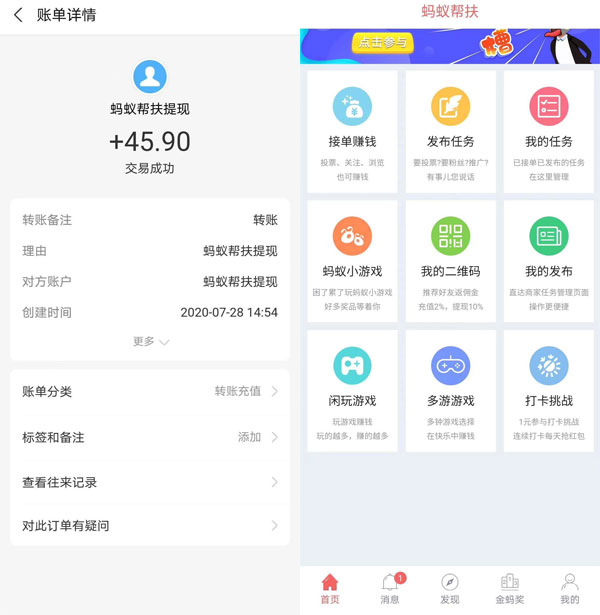Expand the 更多 details section
This screenshot has height=615, width=600.
point(151,341)
